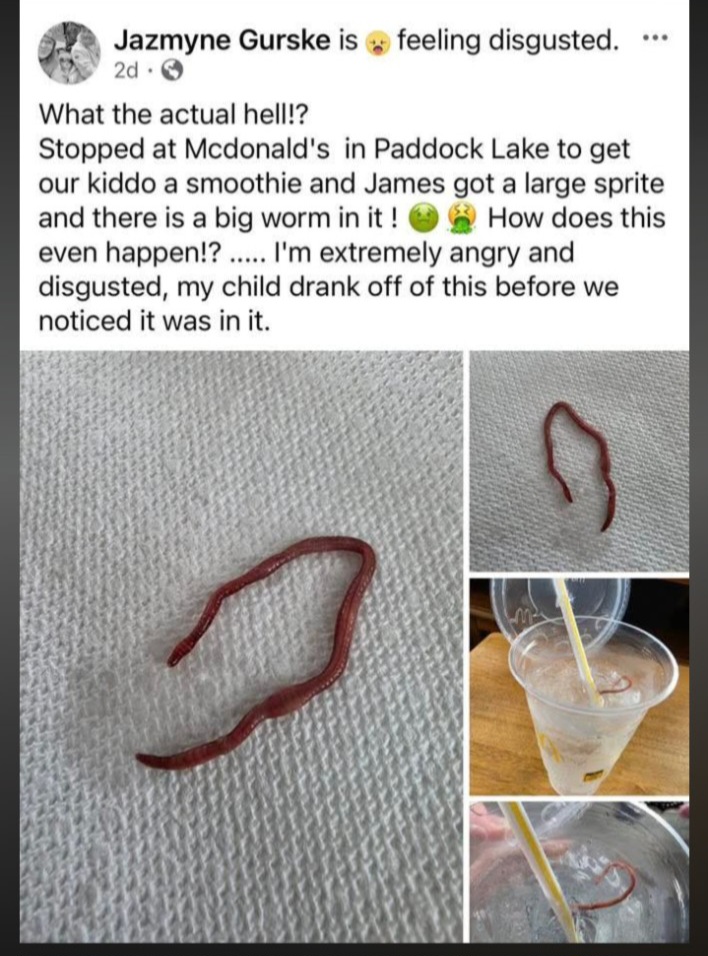Screen dimensions: 708x956
Task: View the small worm photo at top right
Action: point(579,461)
